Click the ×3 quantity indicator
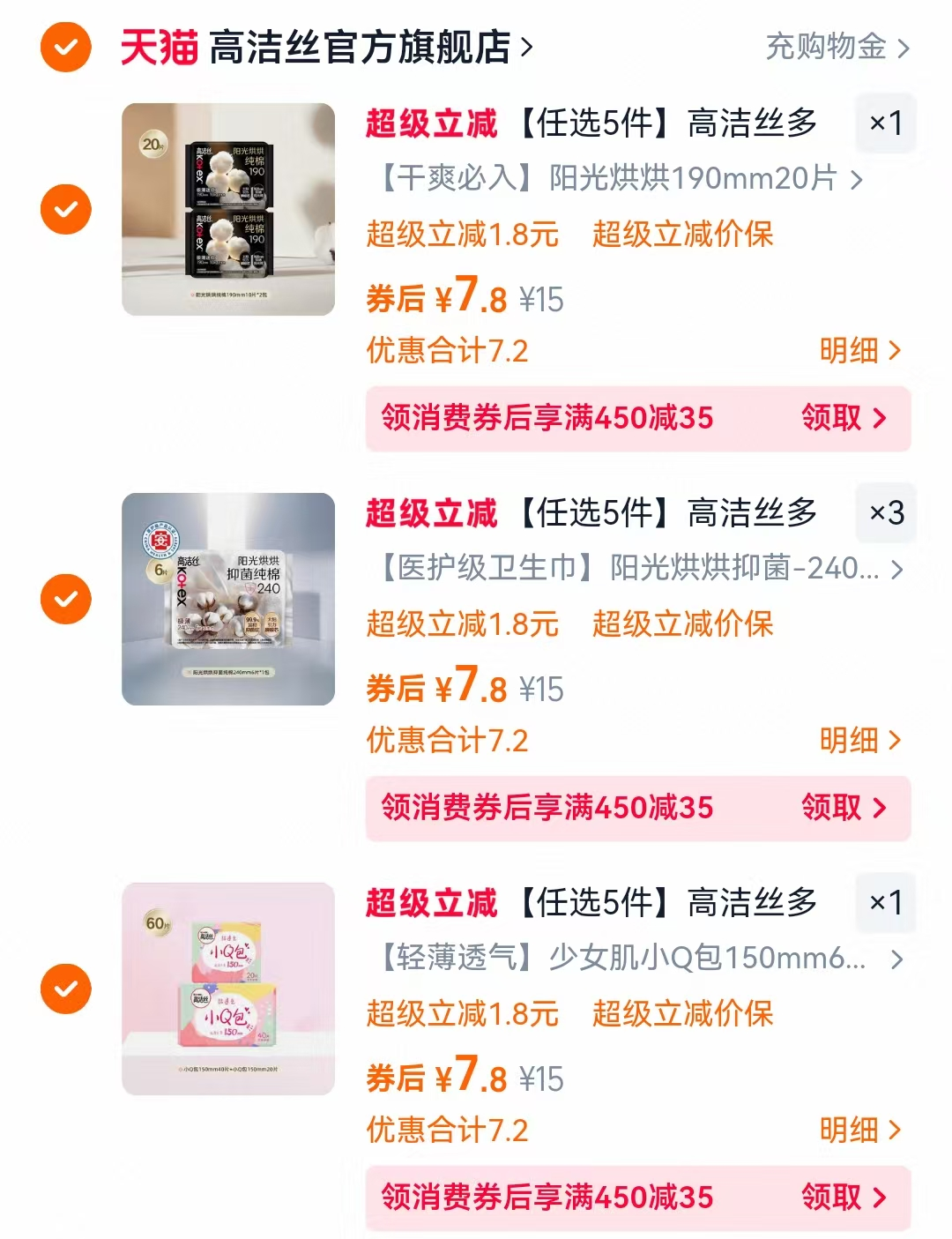Viewport: 952px width, 1239px height. pos(887,511)
